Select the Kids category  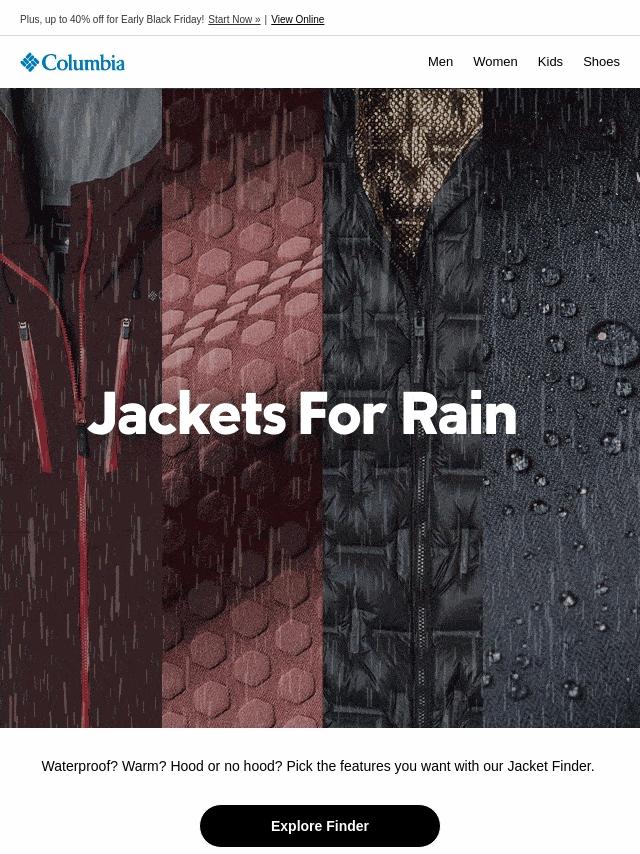pos(550,62)
